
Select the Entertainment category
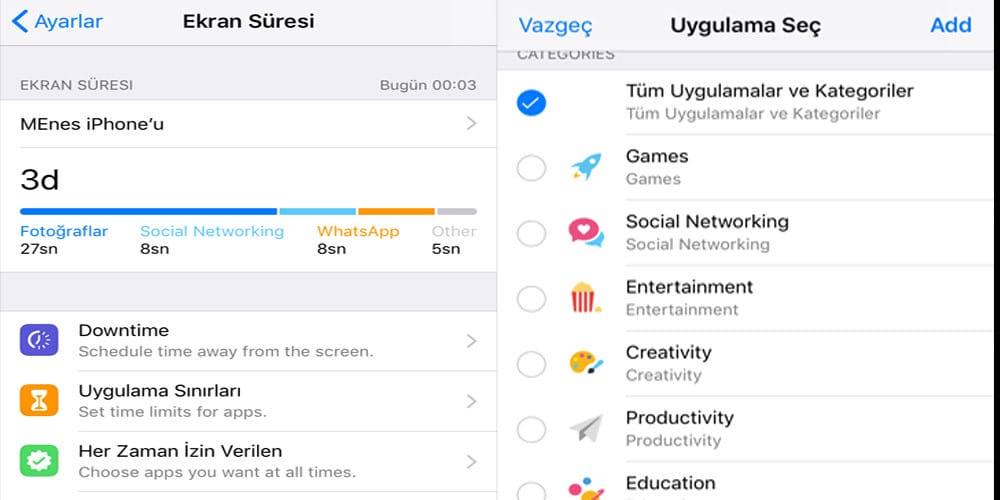click(532, 298)
